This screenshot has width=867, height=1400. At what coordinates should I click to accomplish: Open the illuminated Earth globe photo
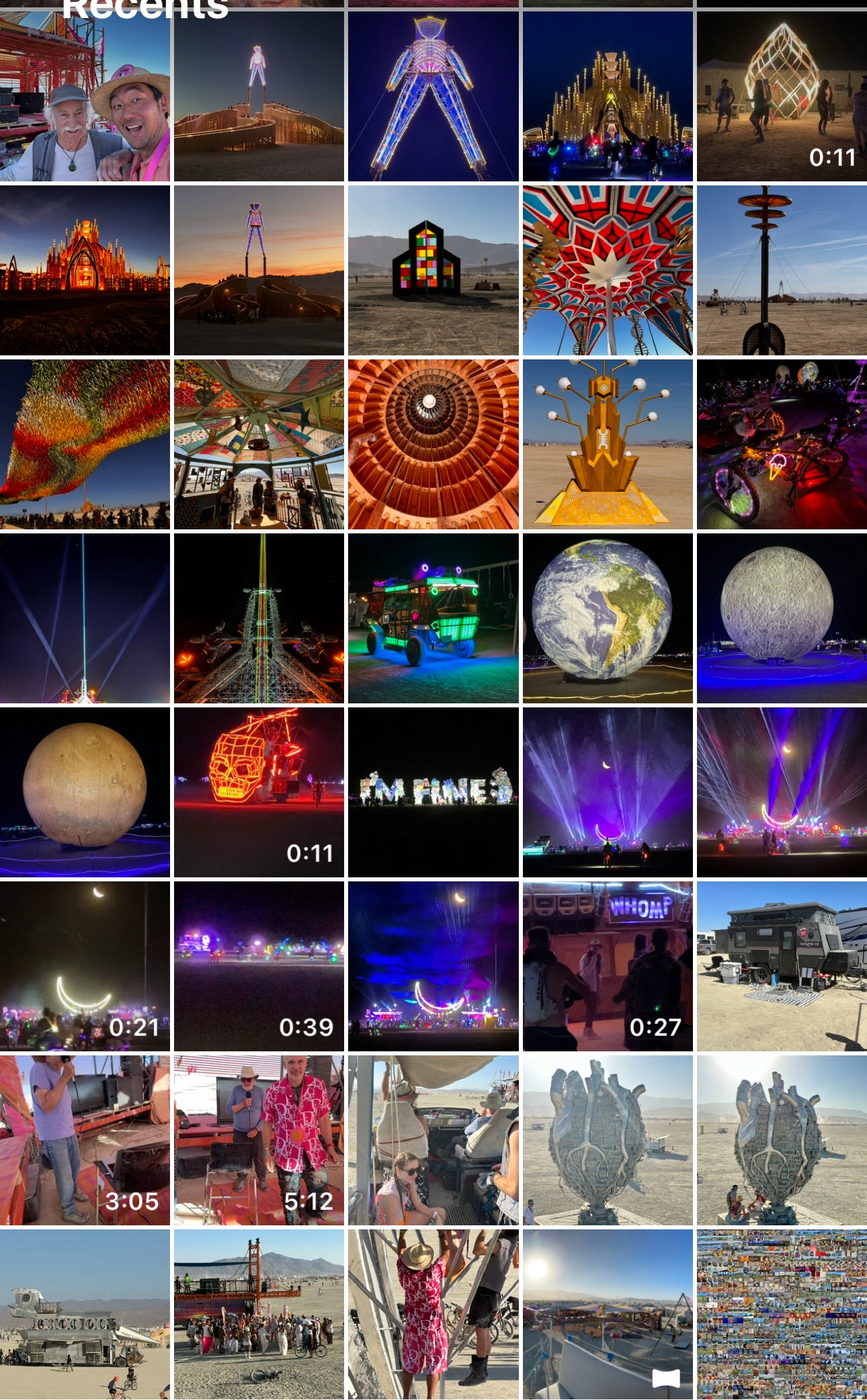coord(608,618)
